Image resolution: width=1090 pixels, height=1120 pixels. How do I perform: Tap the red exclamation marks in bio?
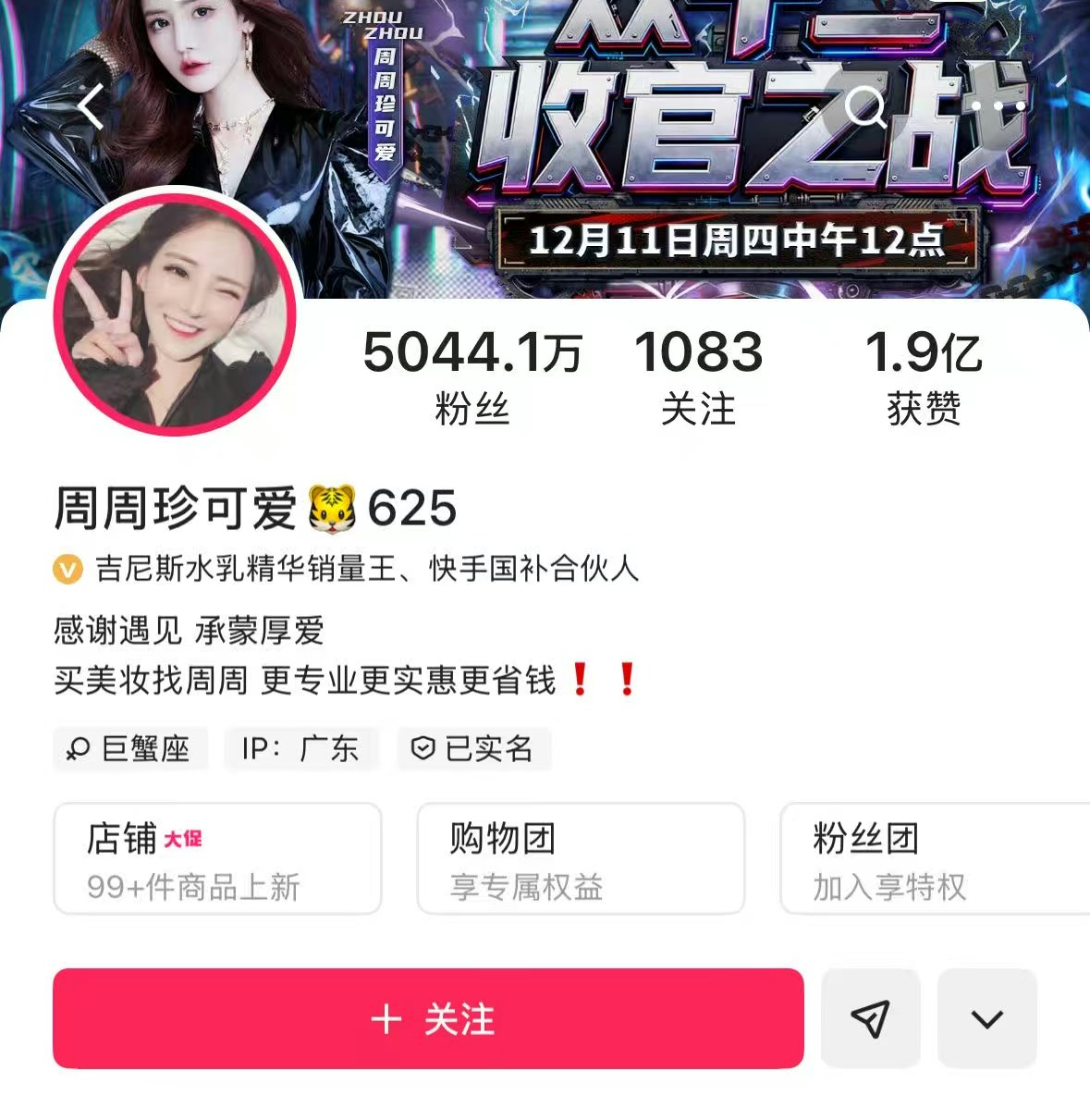pos(604,679)
